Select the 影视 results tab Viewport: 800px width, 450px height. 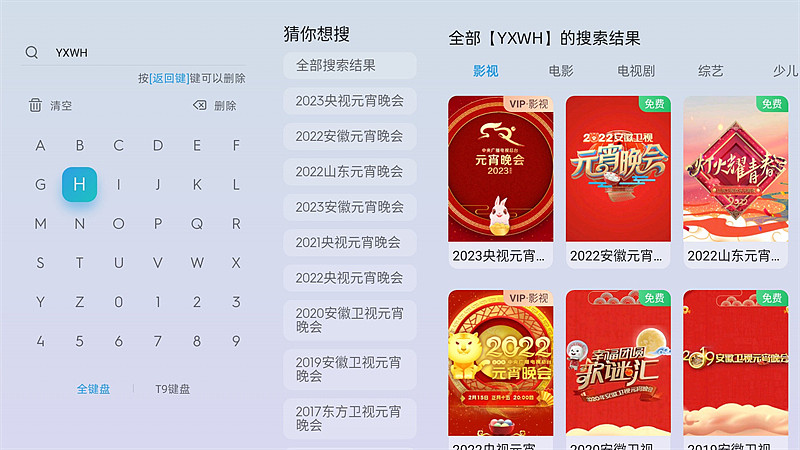pos(486,71)
